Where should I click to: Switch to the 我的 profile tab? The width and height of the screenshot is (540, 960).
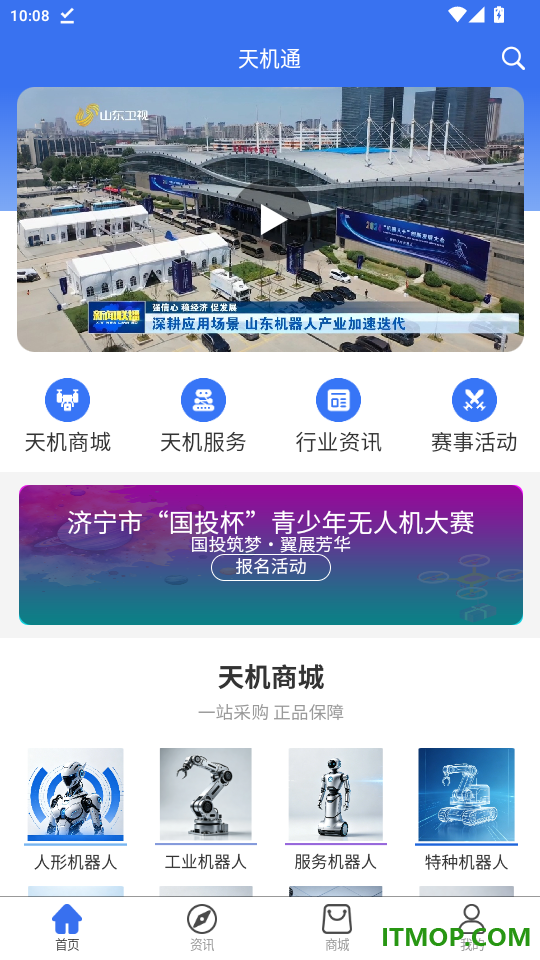[x=471, y=928]
